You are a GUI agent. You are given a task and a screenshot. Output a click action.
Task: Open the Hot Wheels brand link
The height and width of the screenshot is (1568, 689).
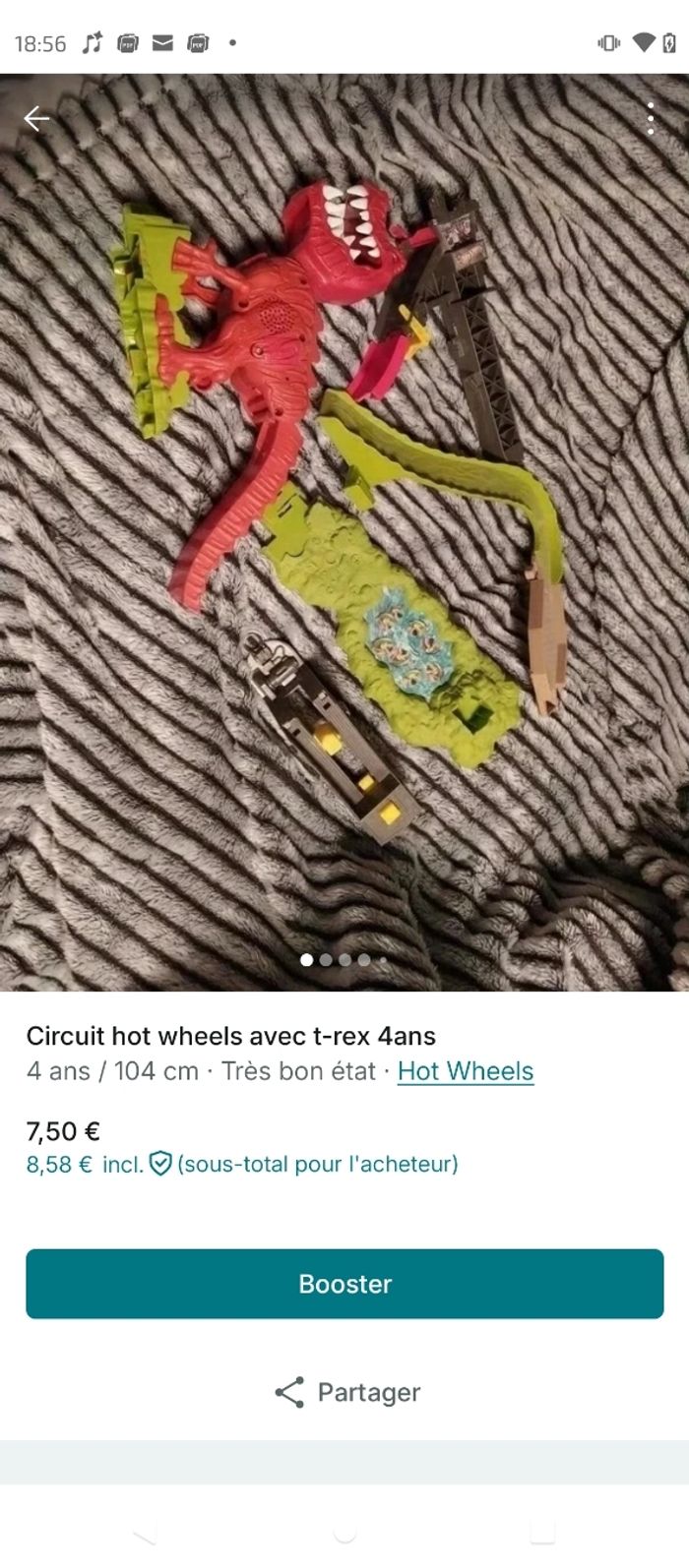(466, 1071)
